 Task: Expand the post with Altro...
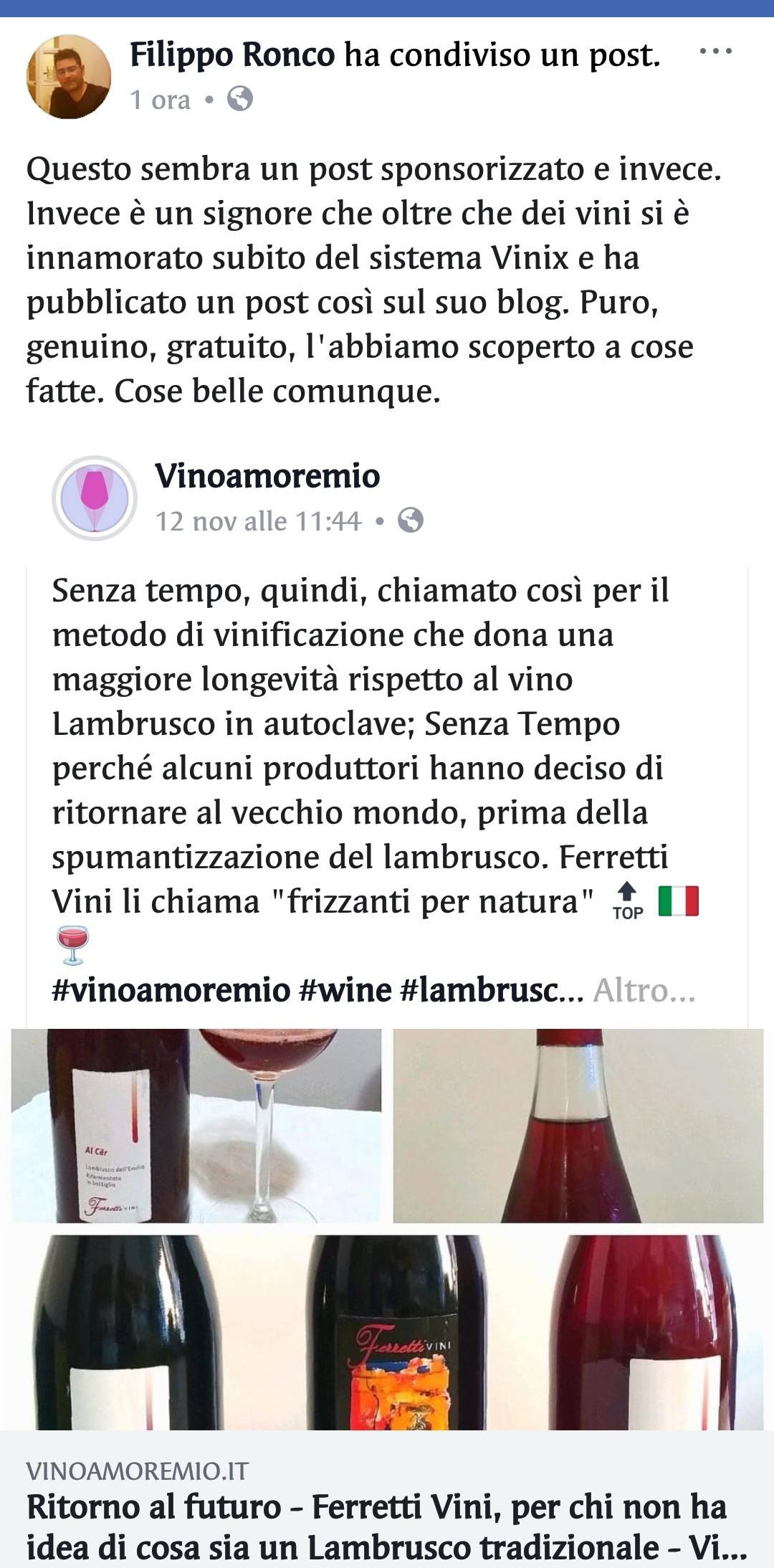tap(644, 990)
